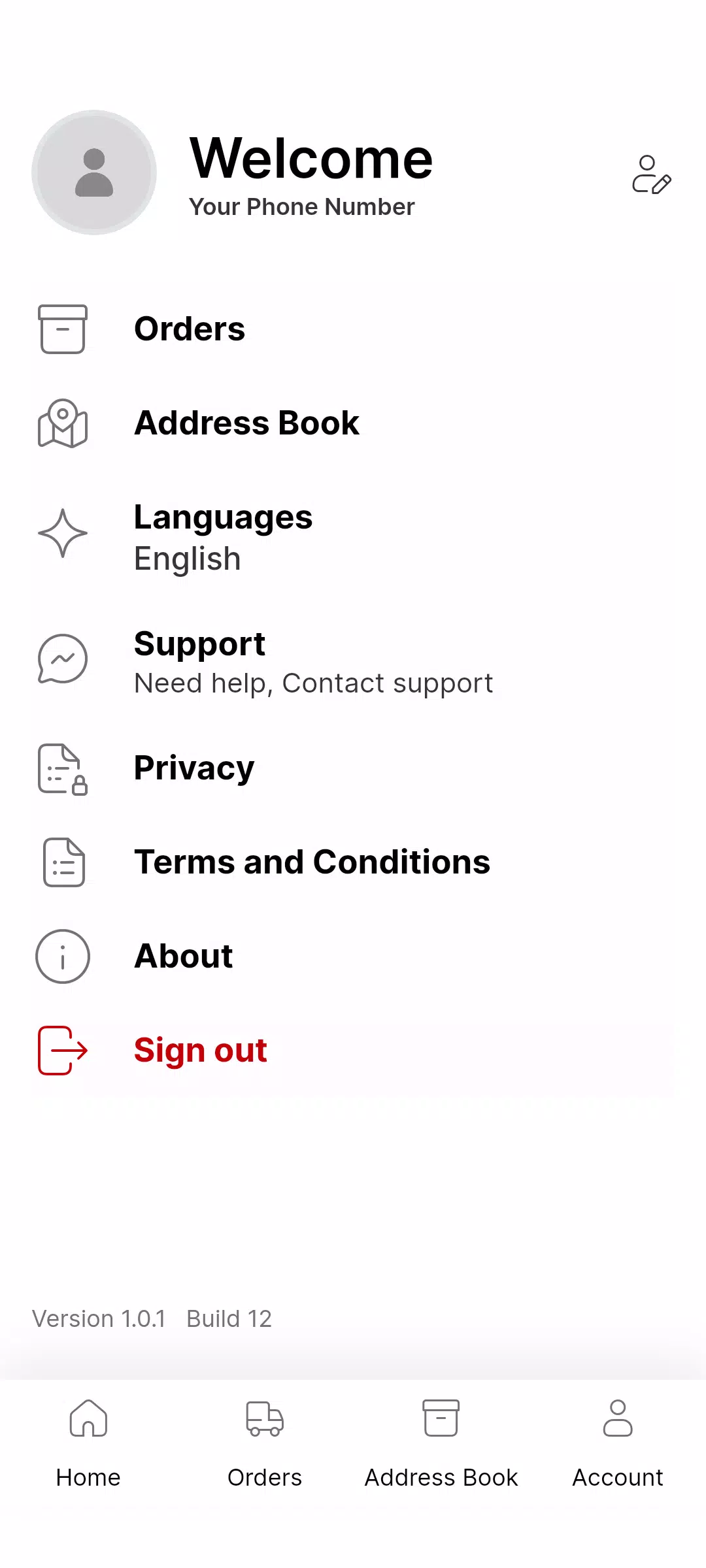Sign out of the account
This screenshot has height=1568, width=706.
[x=200, y=1051]
